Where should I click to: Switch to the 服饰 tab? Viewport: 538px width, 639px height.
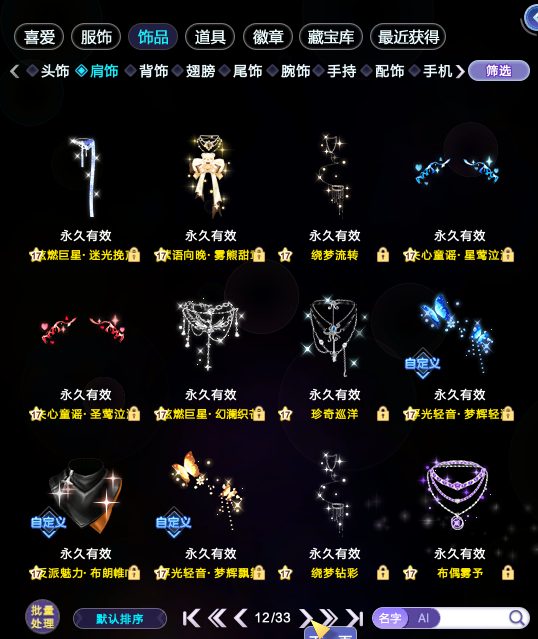pos(96,37)
